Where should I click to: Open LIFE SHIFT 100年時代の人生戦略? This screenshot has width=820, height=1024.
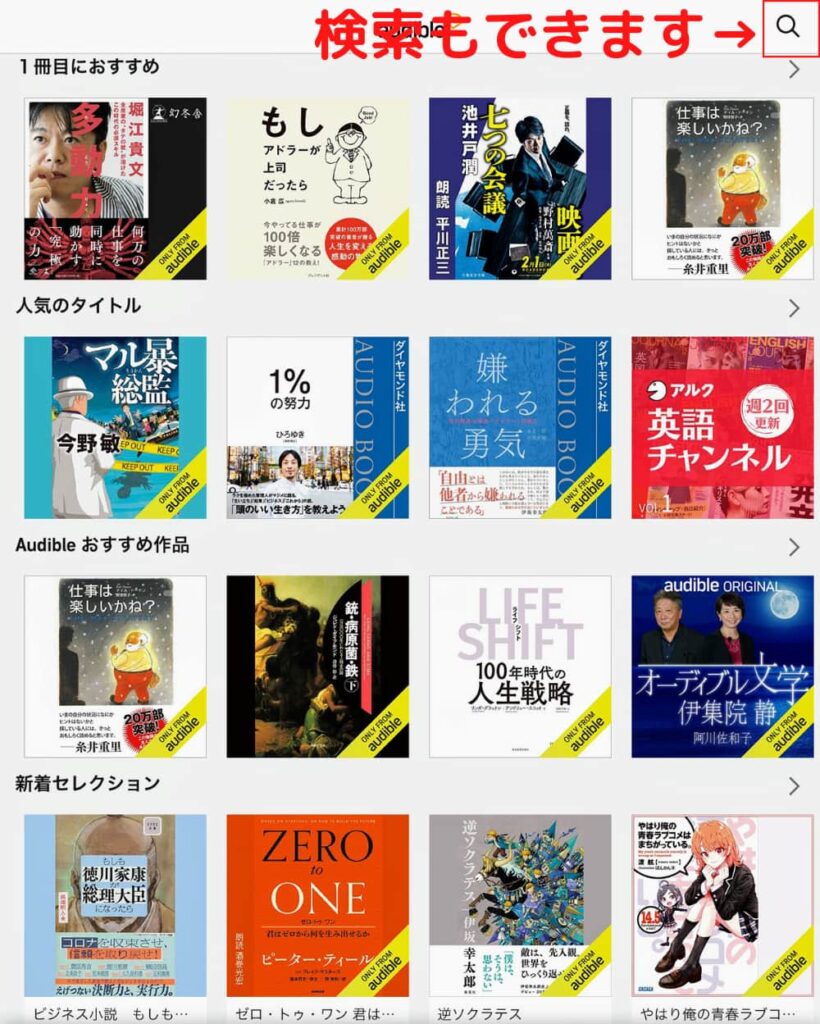(x=520, y=666)
